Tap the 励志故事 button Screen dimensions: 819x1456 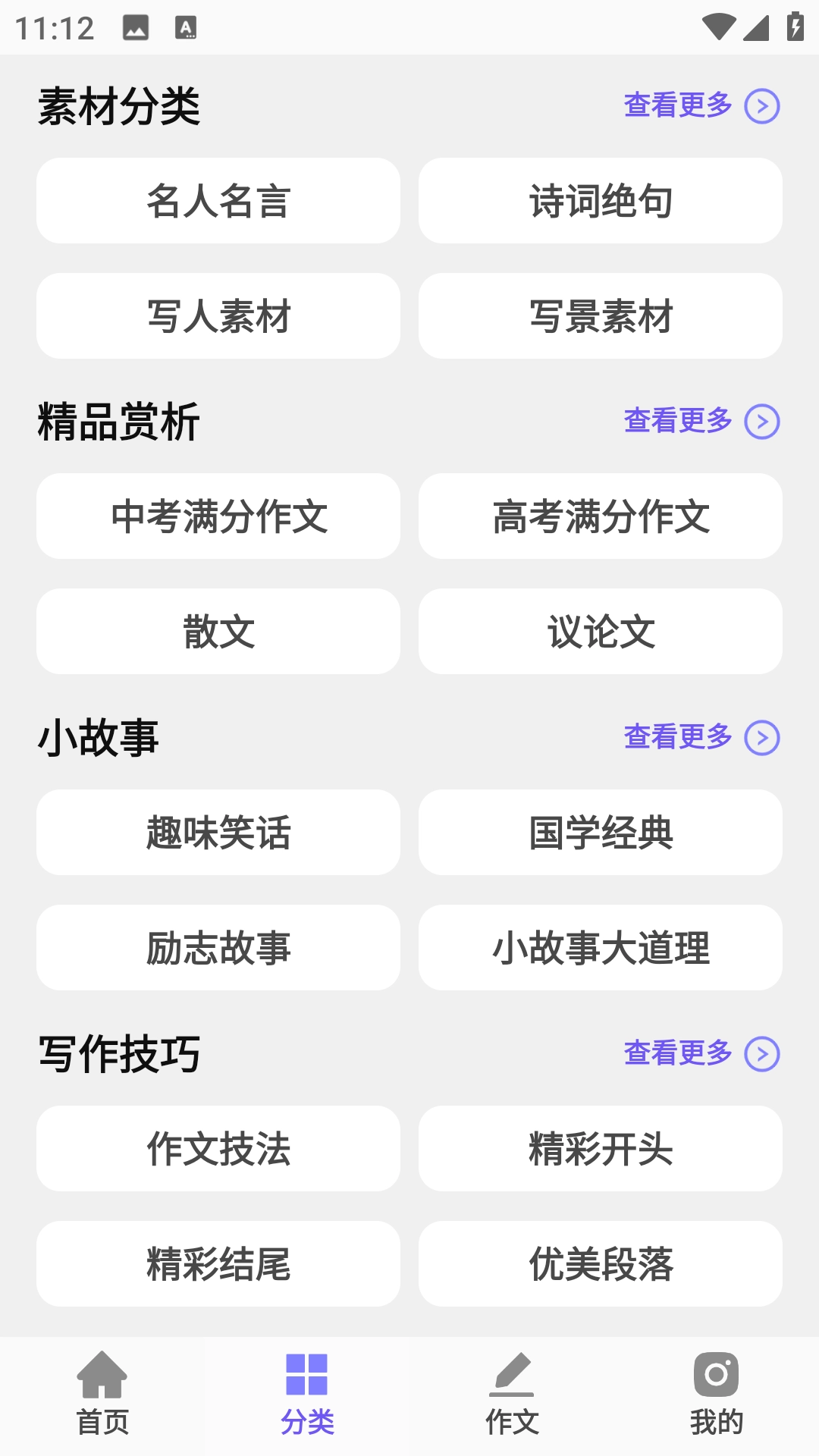click(218, 948)
